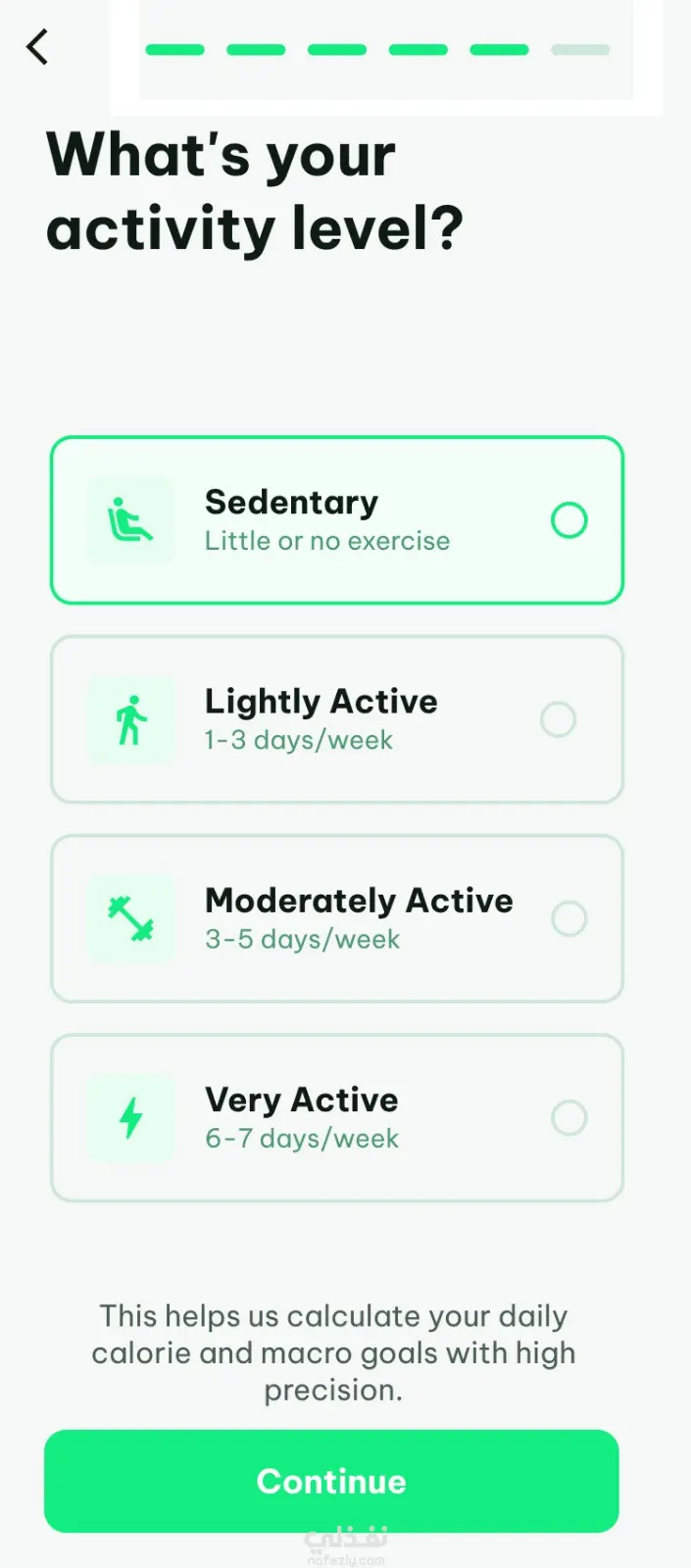Select the Very Active option

pos(336,1117)
